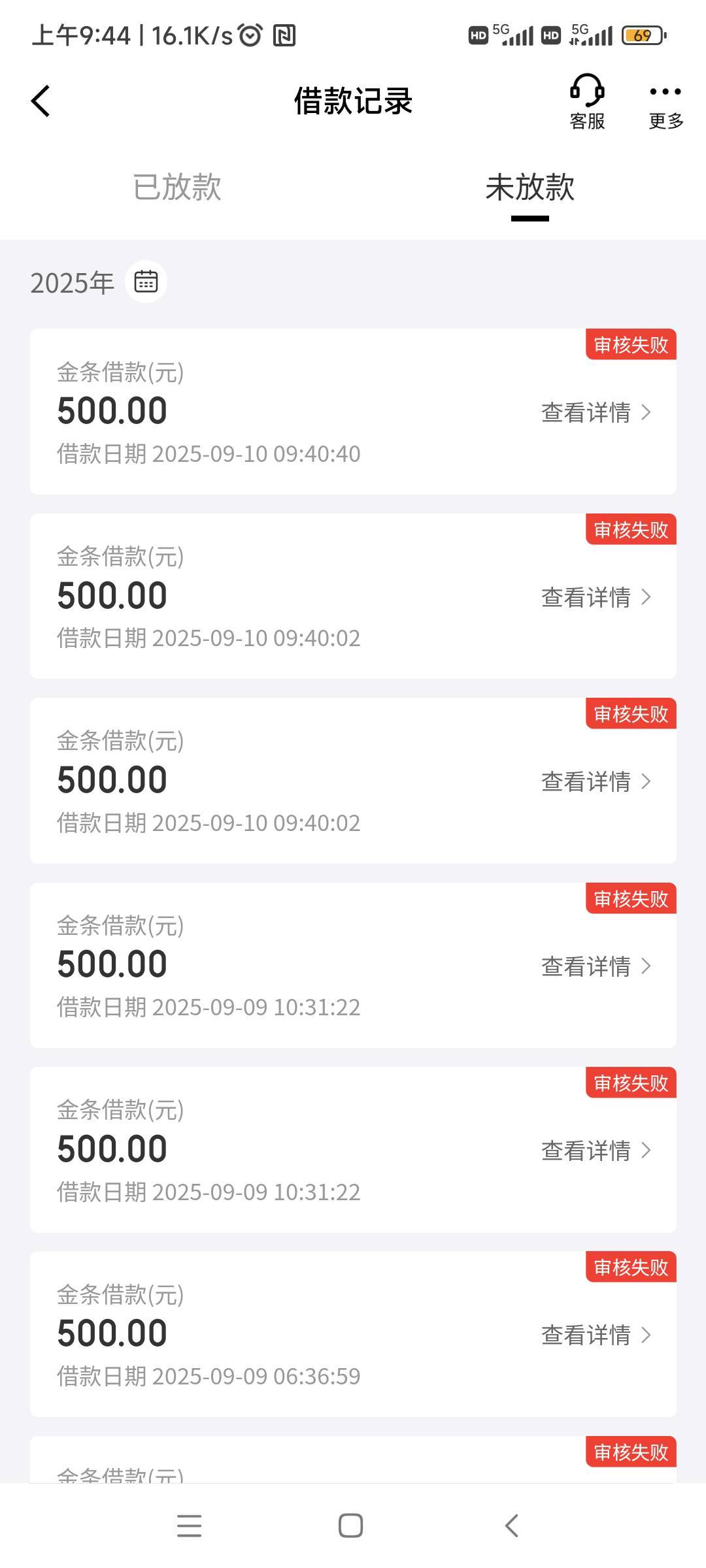Select the 未放款 tab

point(529,188)
